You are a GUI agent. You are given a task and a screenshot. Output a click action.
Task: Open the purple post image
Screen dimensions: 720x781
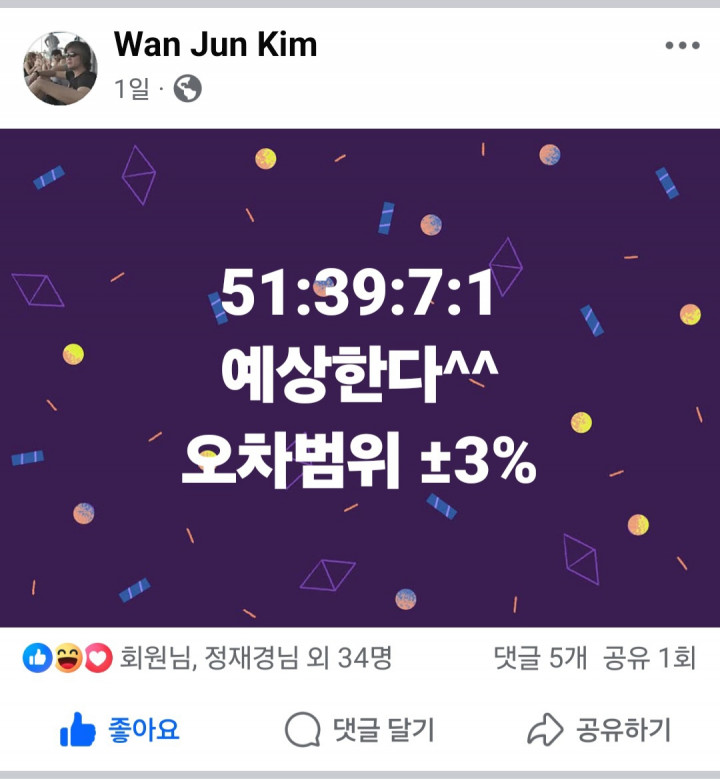pyautogui.click(x=360, y=378)
